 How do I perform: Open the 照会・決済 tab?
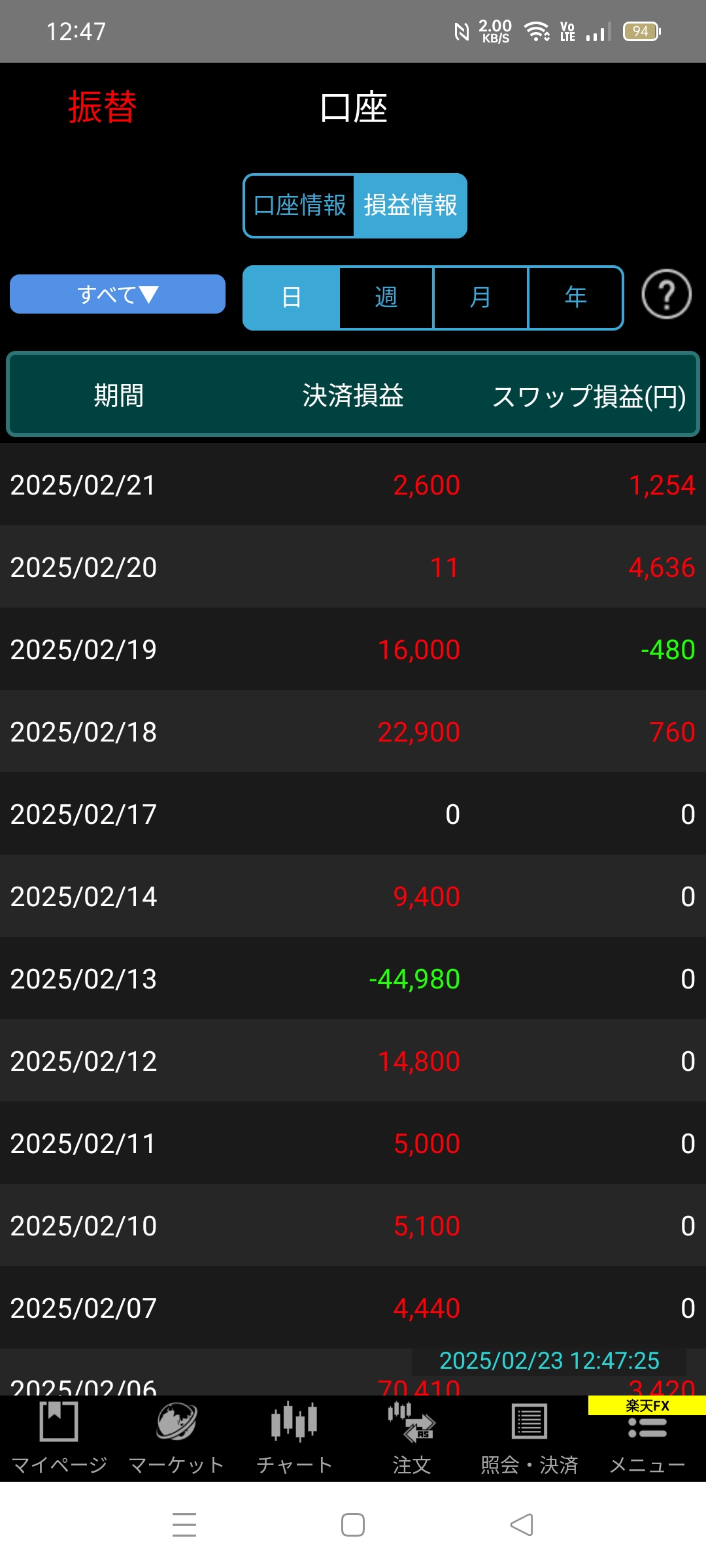(529, 1437)
